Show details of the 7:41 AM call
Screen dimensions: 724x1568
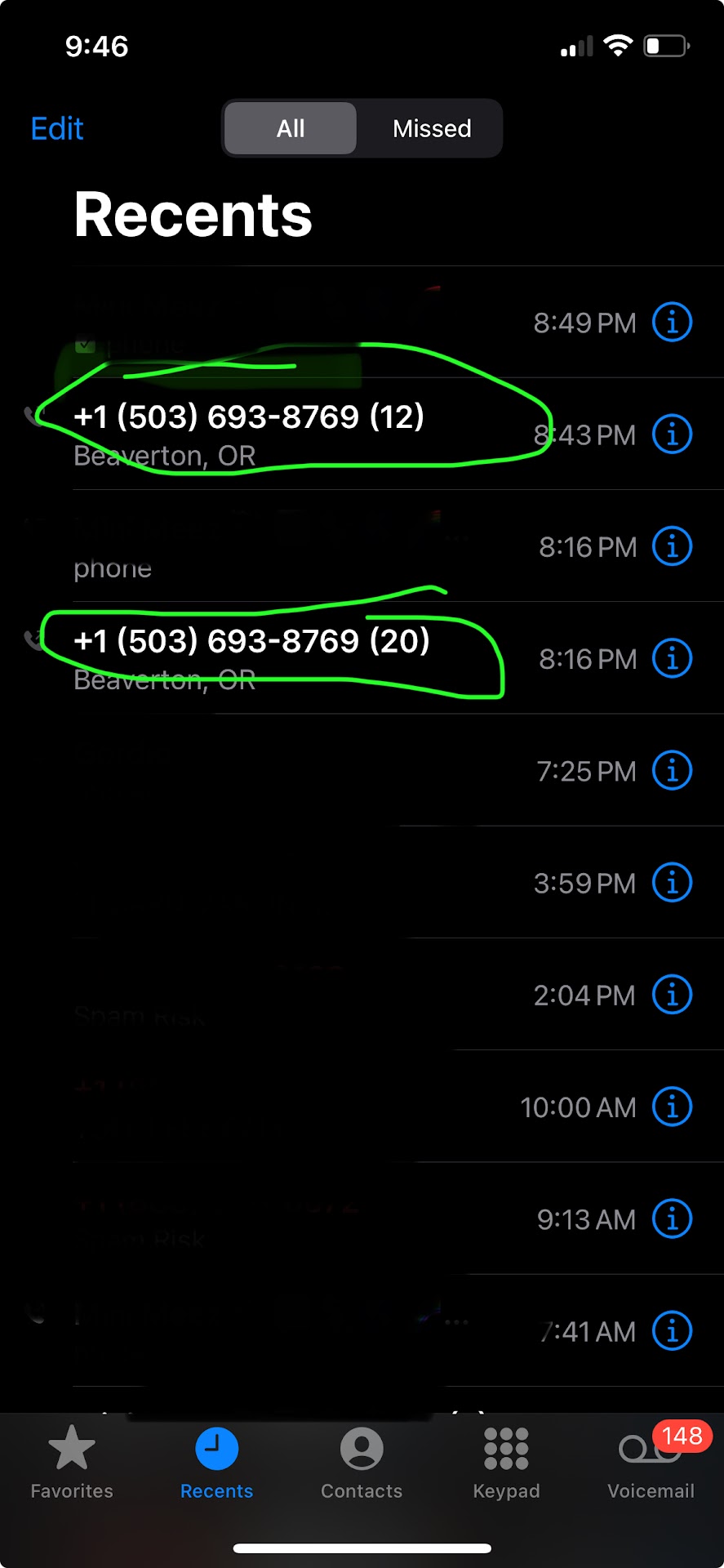coord(672,1331)
